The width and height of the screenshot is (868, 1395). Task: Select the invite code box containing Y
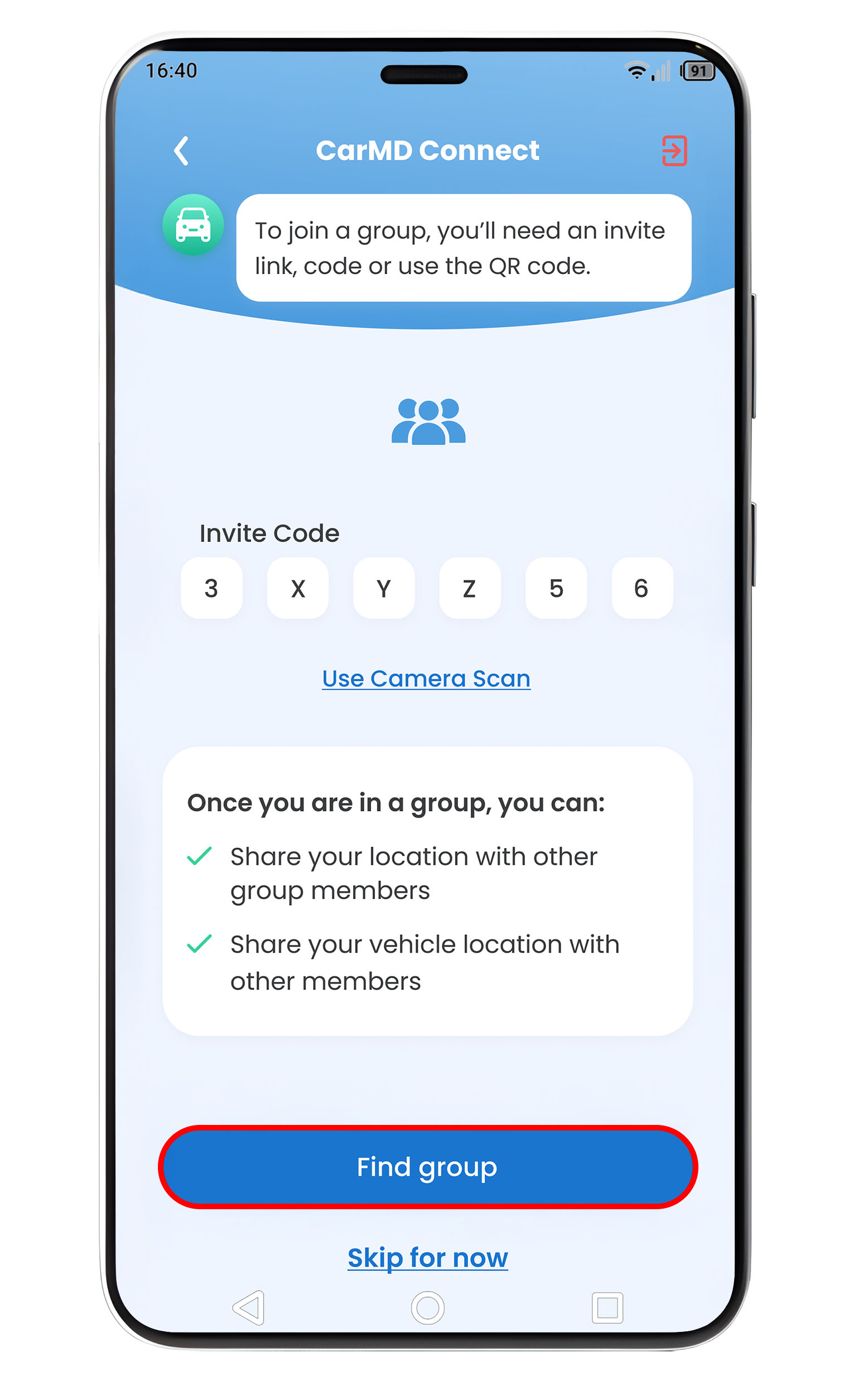(x=383, y=588)
